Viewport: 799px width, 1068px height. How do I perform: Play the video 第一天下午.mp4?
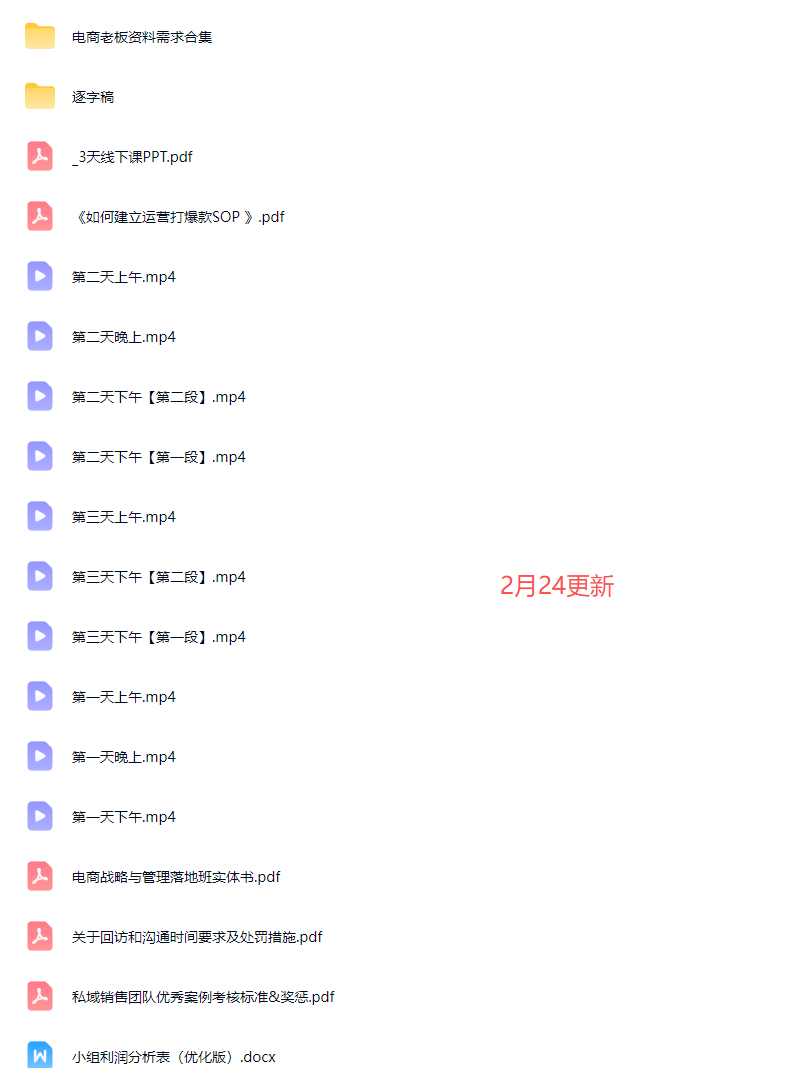tap(123, 817)
